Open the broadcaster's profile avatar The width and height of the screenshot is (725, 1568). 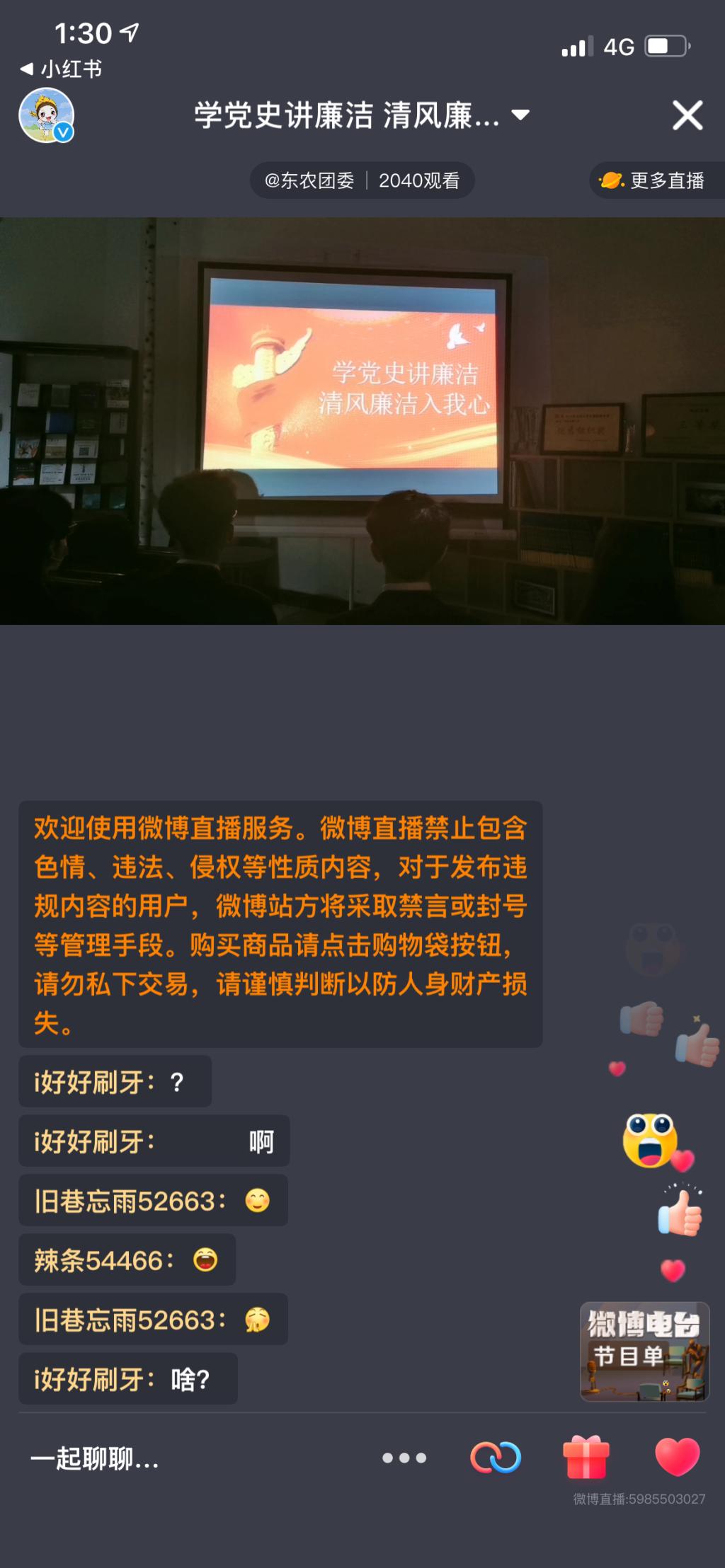point(47,115)
